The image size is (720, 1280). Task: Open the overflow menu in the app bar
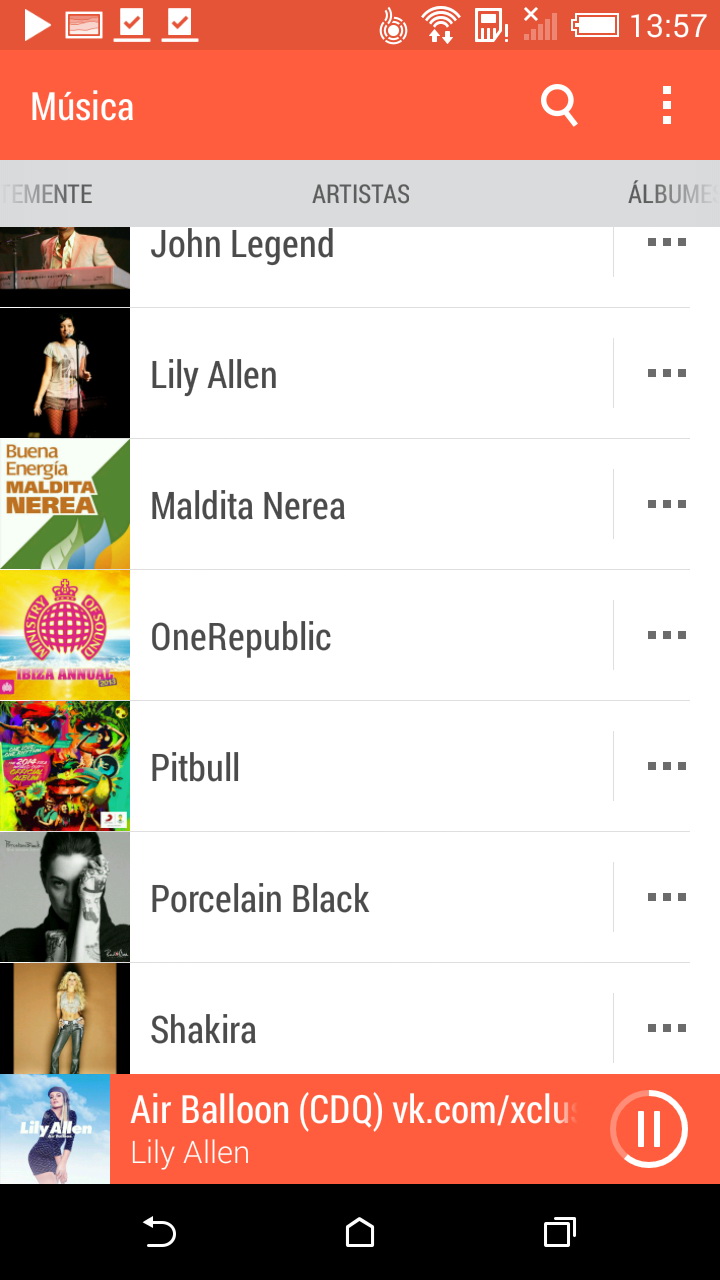click(666, 105)
